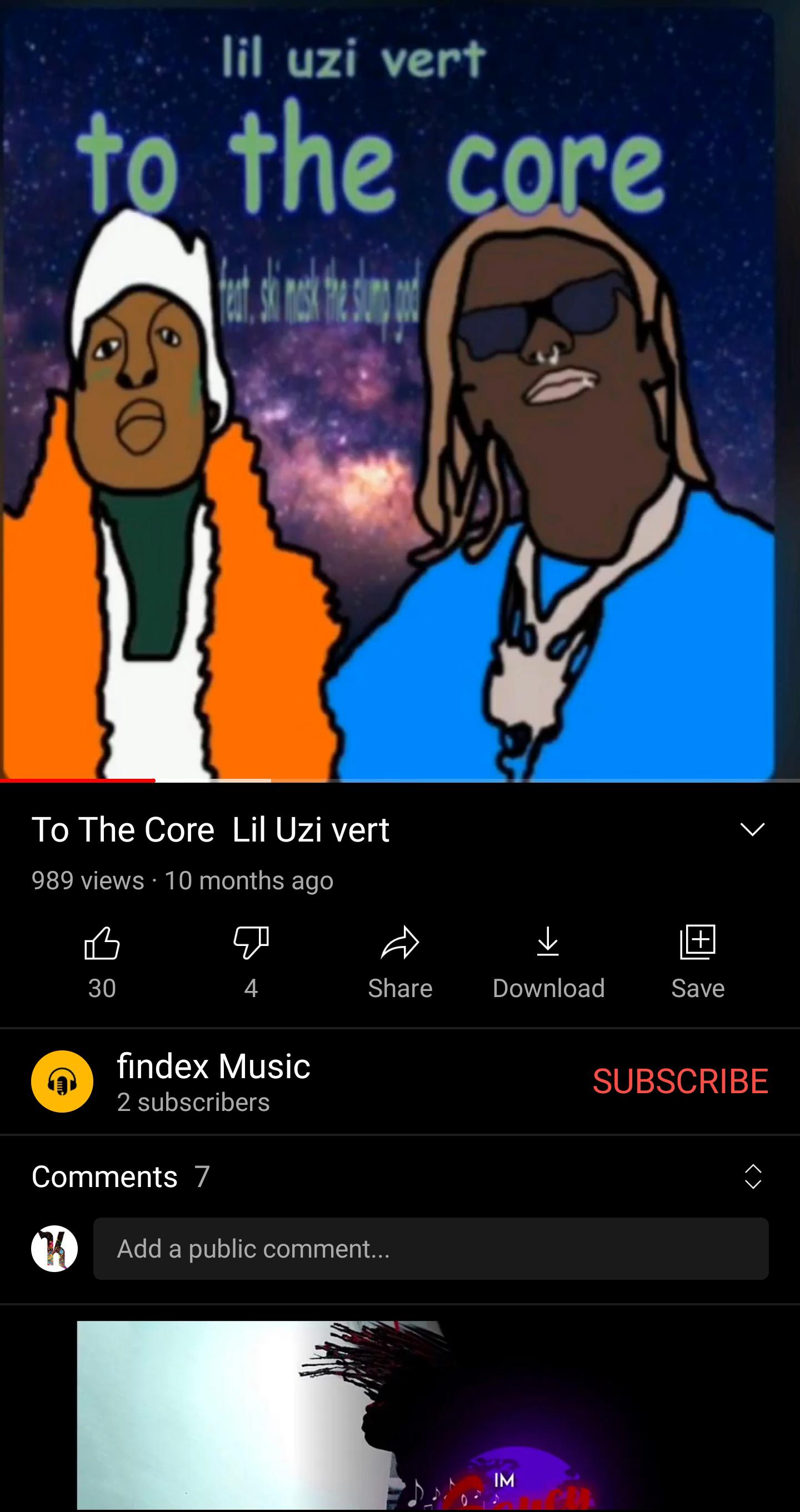
Task: Tap the dislike counter showing 4
Action: point(251,987)
